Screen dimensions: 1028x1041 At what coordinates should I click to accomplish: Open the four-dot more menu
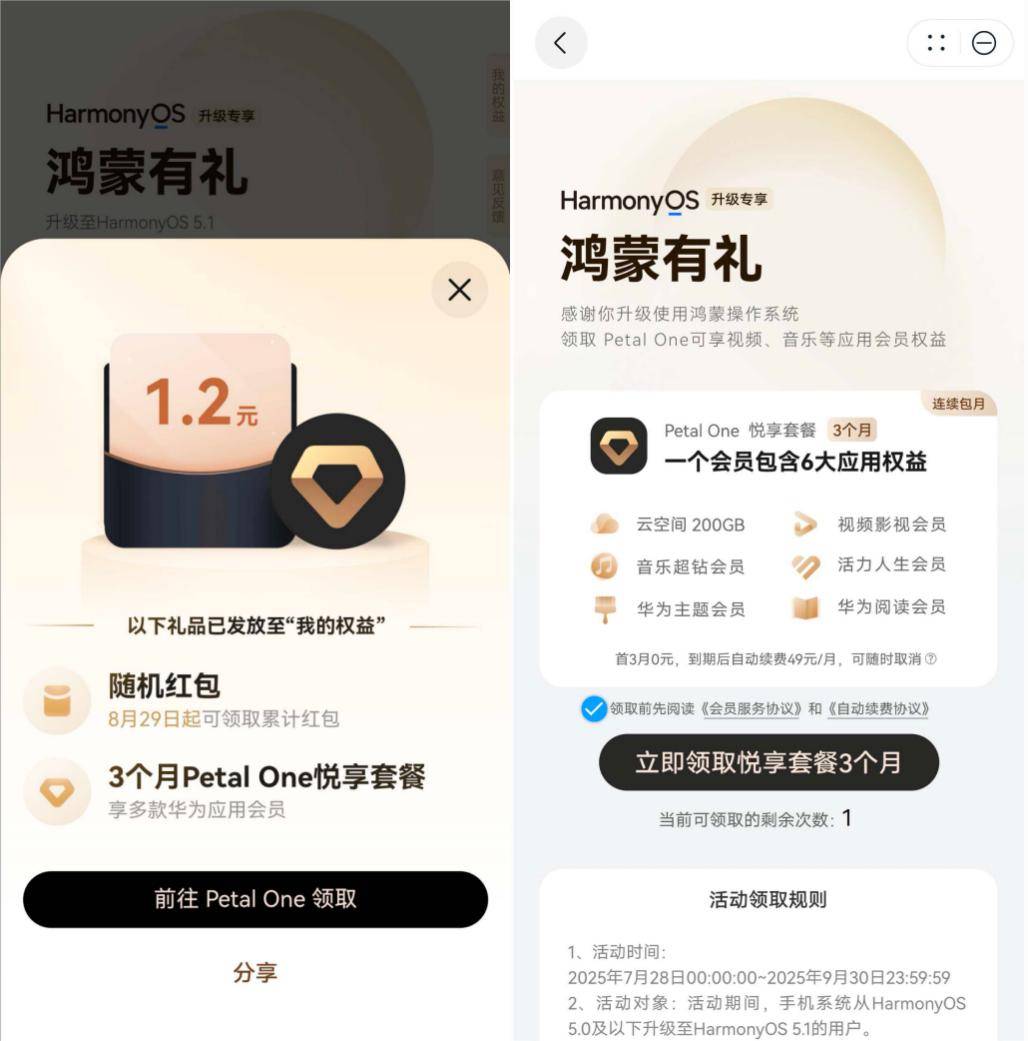pyautogui.click(x=936, y=43)
